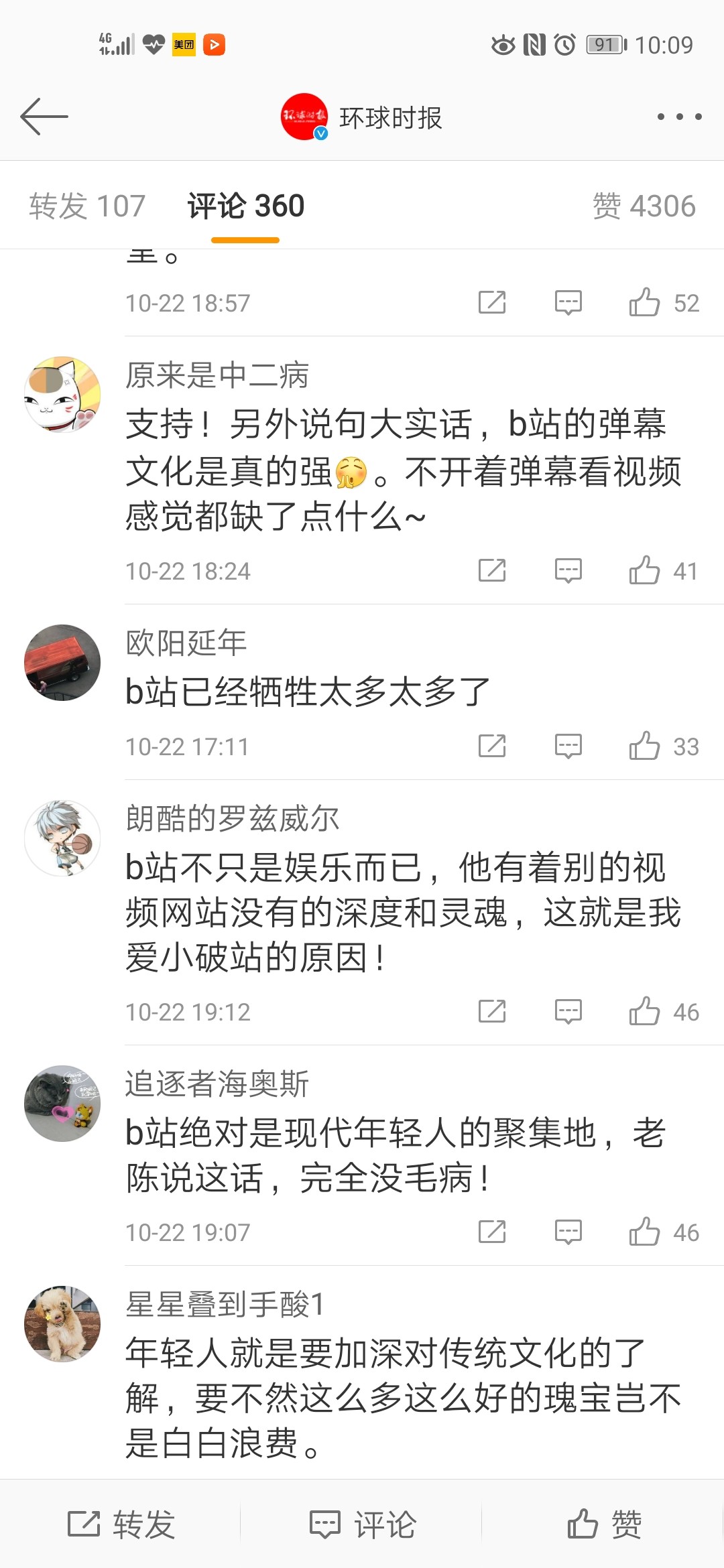Like the comment by 朗酷的罗兹威尔

[x=645, y=1011]
